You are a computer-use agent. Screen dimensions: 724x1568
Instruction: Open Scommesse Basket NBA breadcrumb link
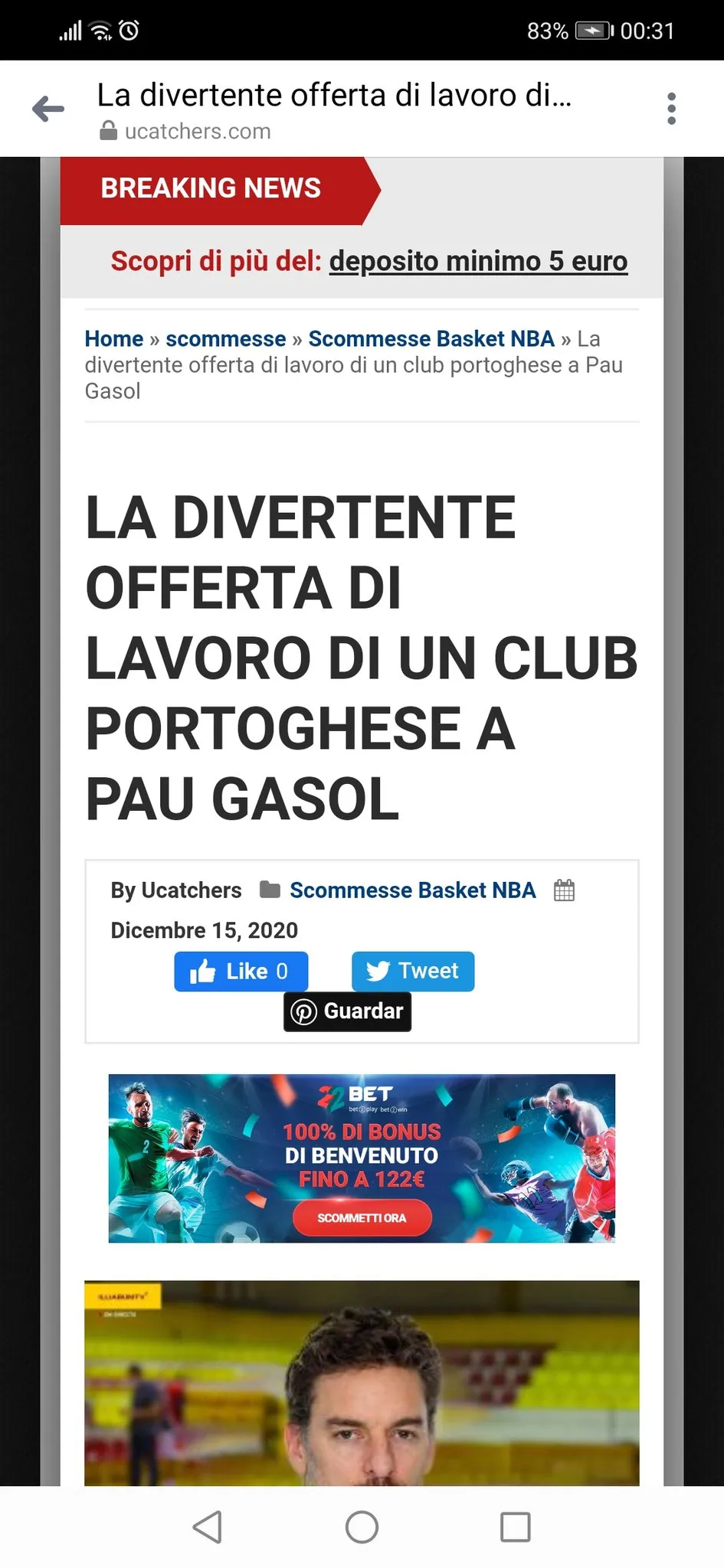tap(431, 338)
